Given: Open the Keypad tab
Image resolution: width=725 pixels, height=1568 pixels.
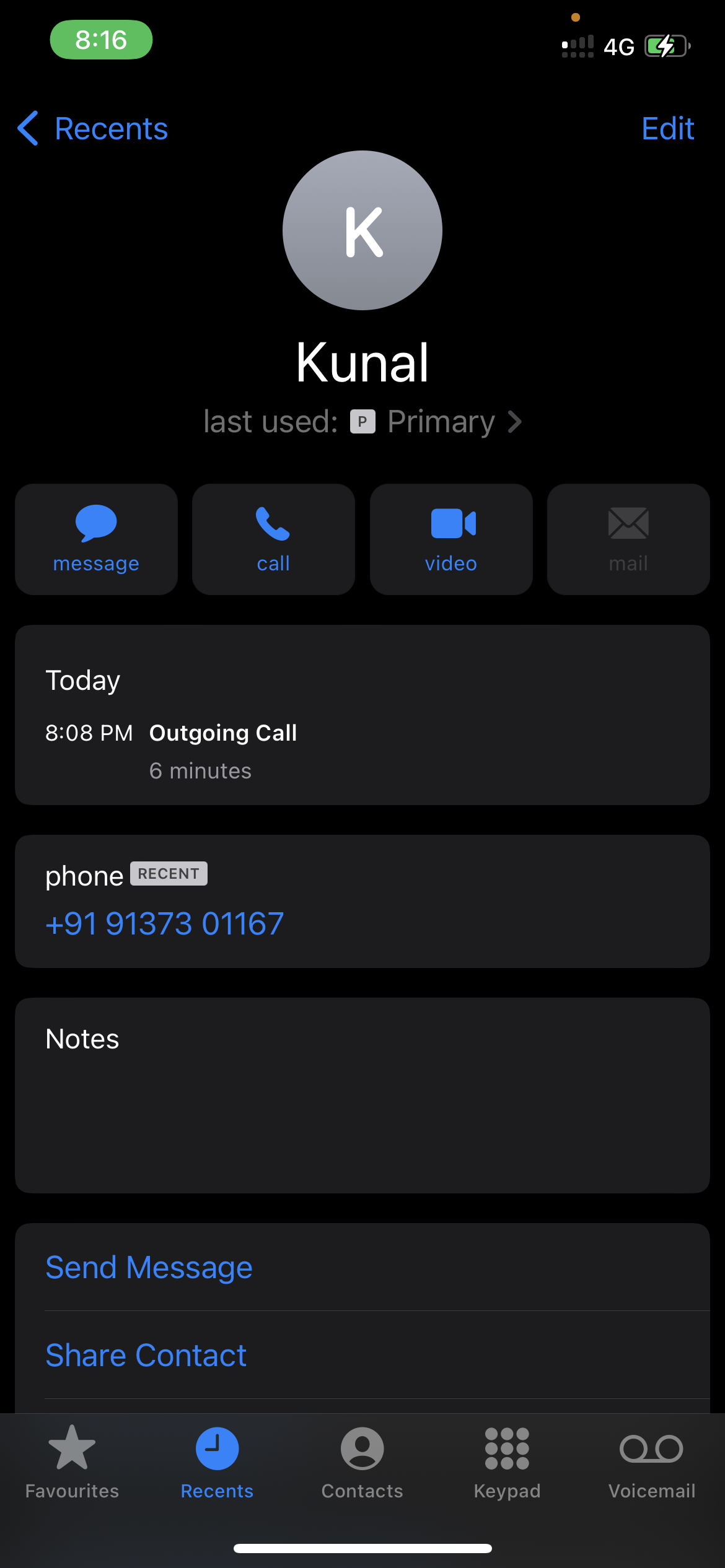Looking at the screenshot, I should [507, 1463].
